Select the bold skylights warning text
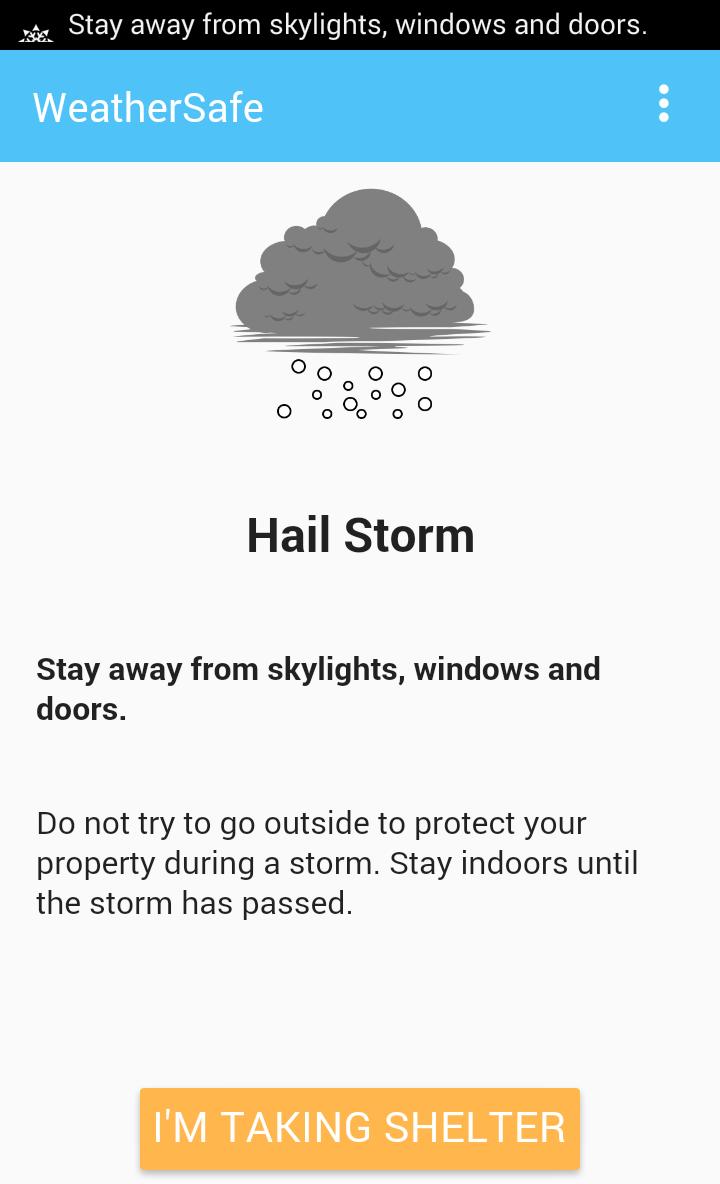This screenshot has height=1184, width=720. tap(318, 688)
